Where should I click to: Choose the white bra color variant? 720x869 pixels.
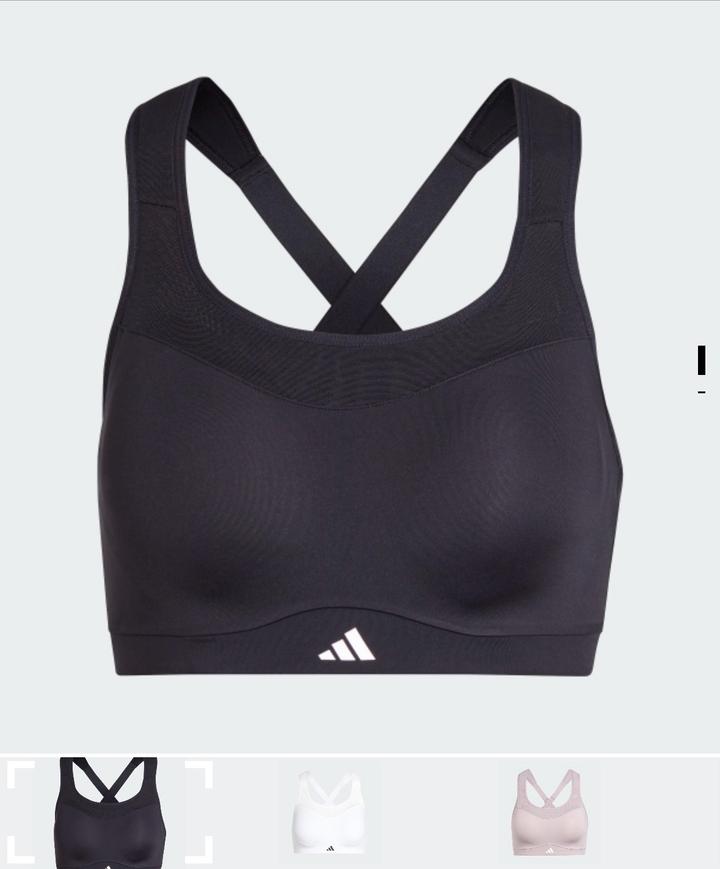[x=329, y=813]
